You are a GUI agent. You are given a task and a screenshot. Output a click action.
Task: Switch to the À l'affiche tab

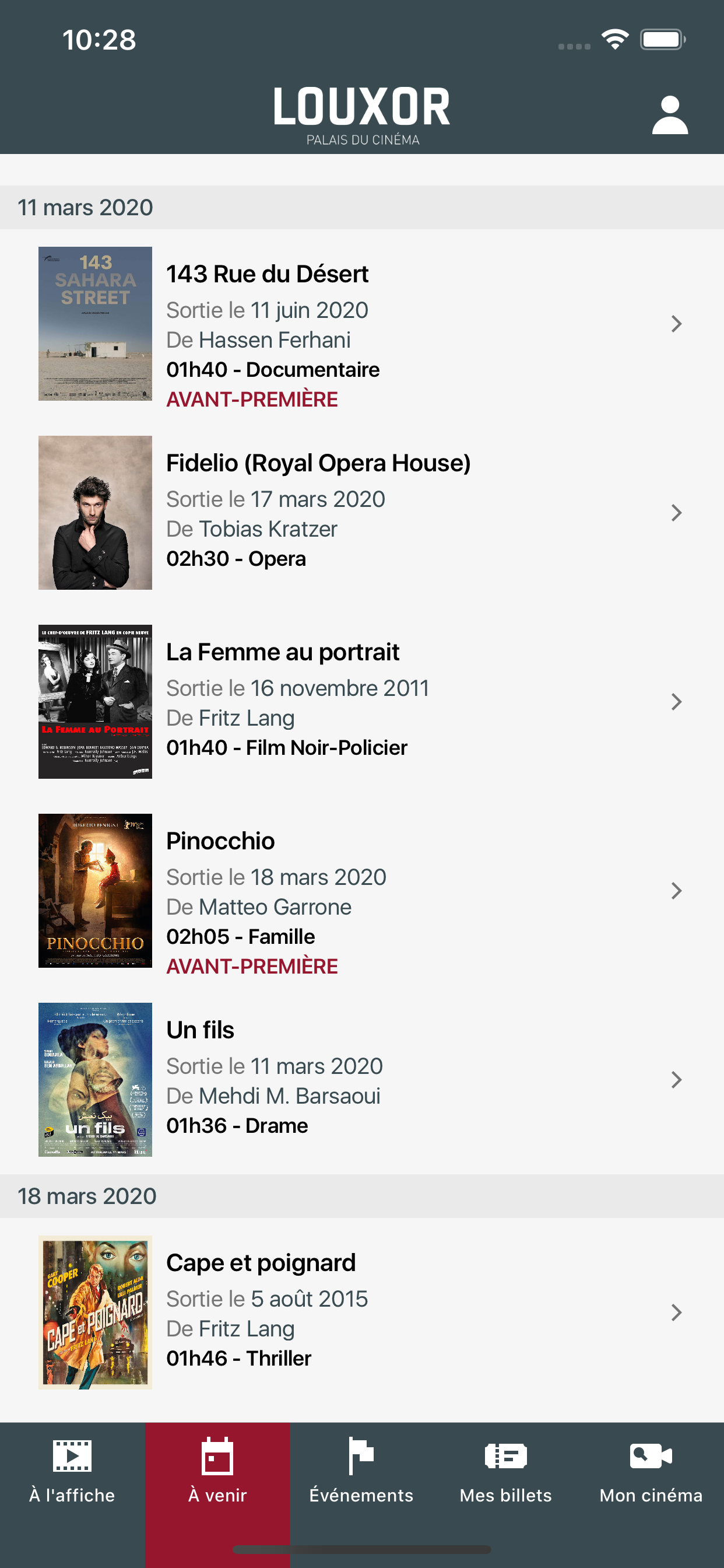(72, 1472)
